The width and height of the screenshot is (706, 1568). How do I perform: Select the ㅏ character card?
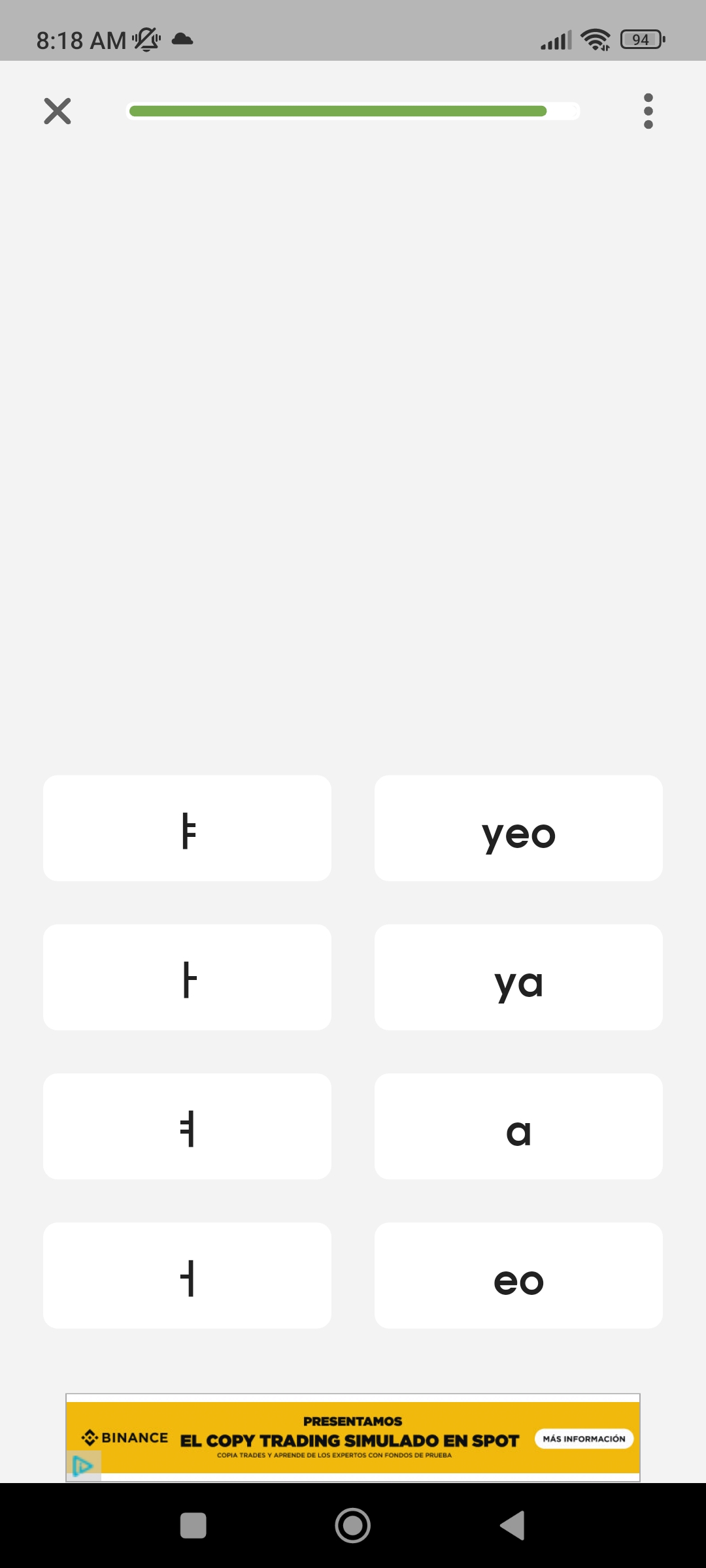[x=187, y=977]
